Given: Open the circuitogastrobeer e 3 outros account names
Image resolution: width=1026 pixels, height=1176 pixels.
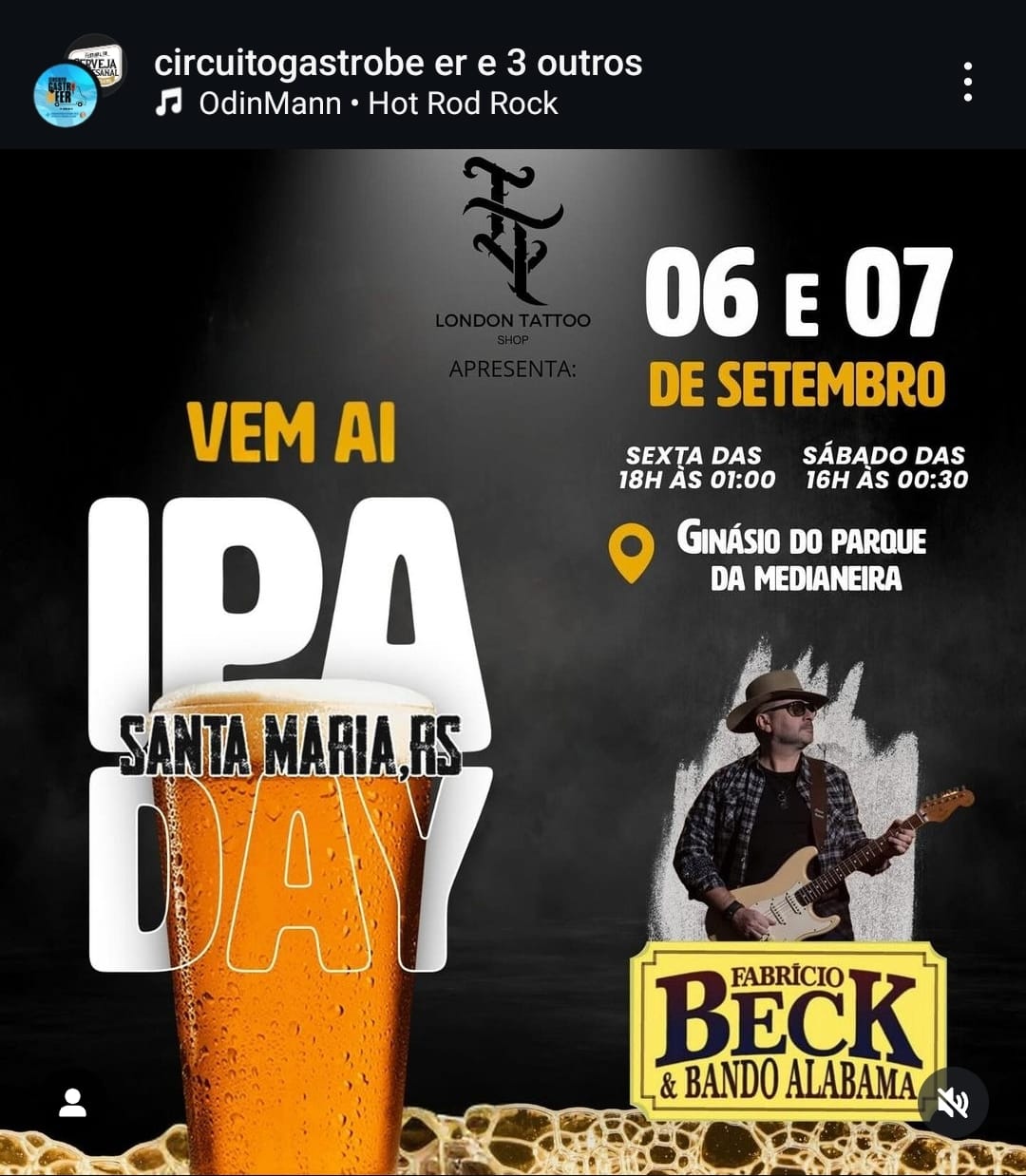Looking at the screenshot, I should [398, 63].
